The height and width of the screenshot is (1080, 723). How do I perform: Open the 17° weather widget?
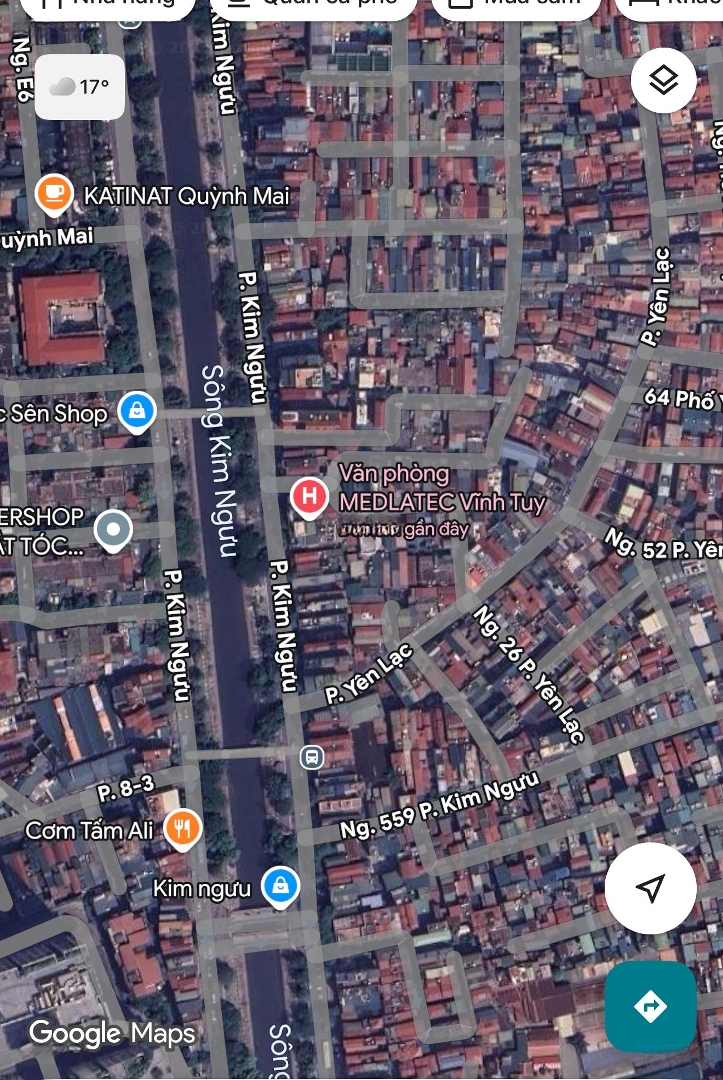[80, 87]
